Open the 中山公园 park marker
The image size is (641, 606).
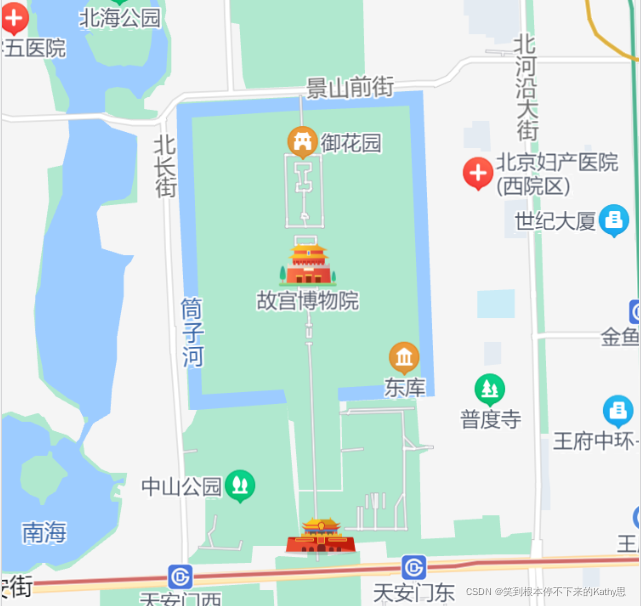[240, 486]
